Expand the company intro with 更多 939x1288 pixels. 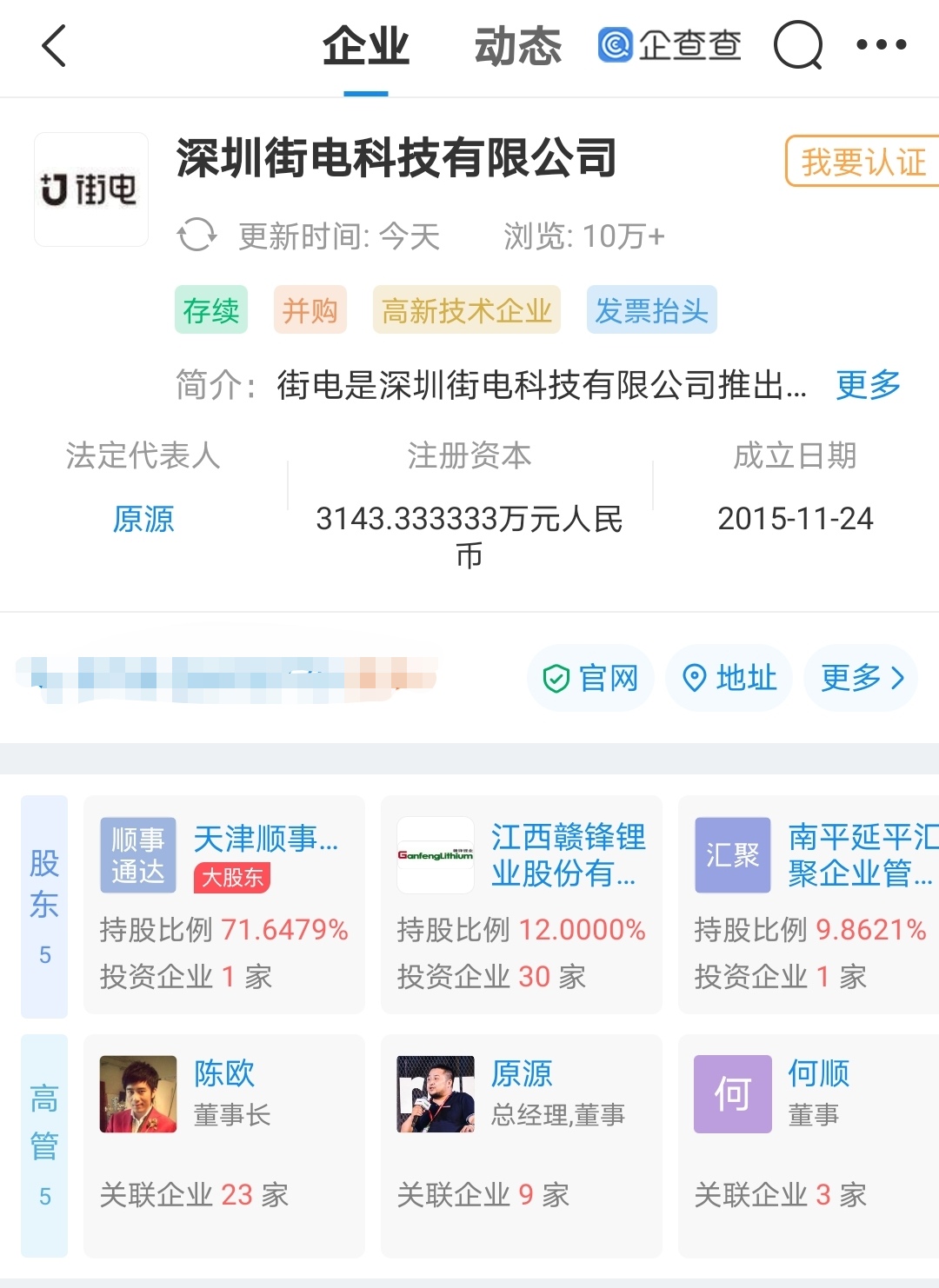coord(868,384)
